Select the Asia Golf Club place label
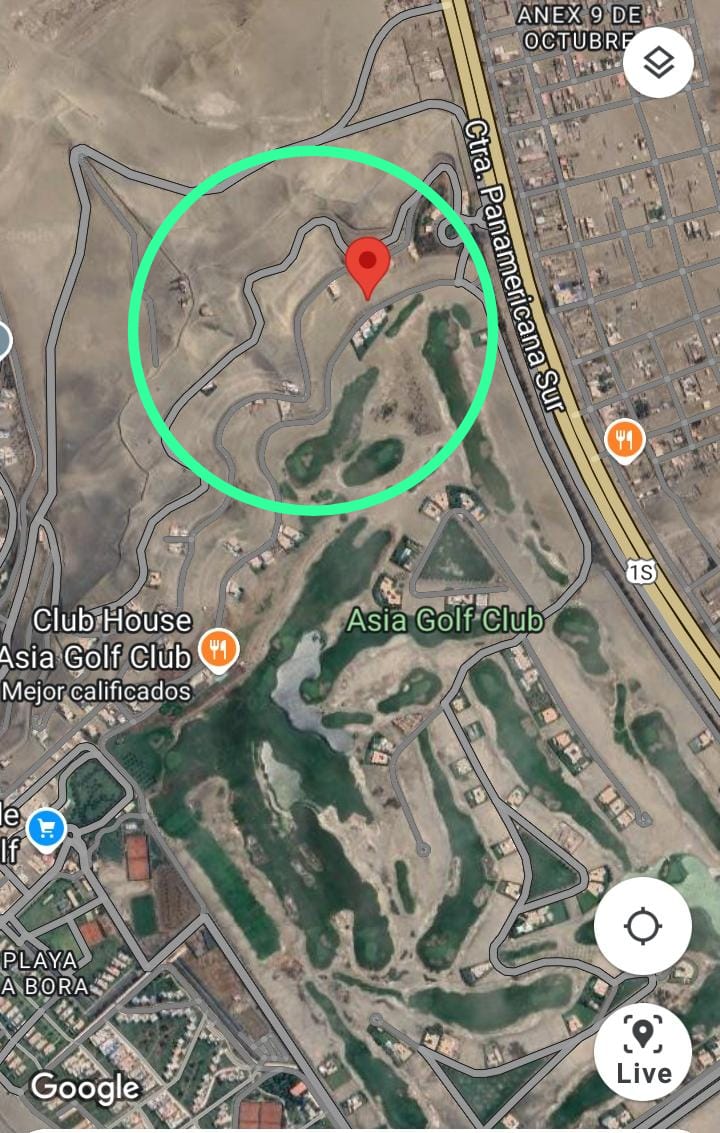The height and width of the screenshot is (1133, 720). tap(444, 620)
